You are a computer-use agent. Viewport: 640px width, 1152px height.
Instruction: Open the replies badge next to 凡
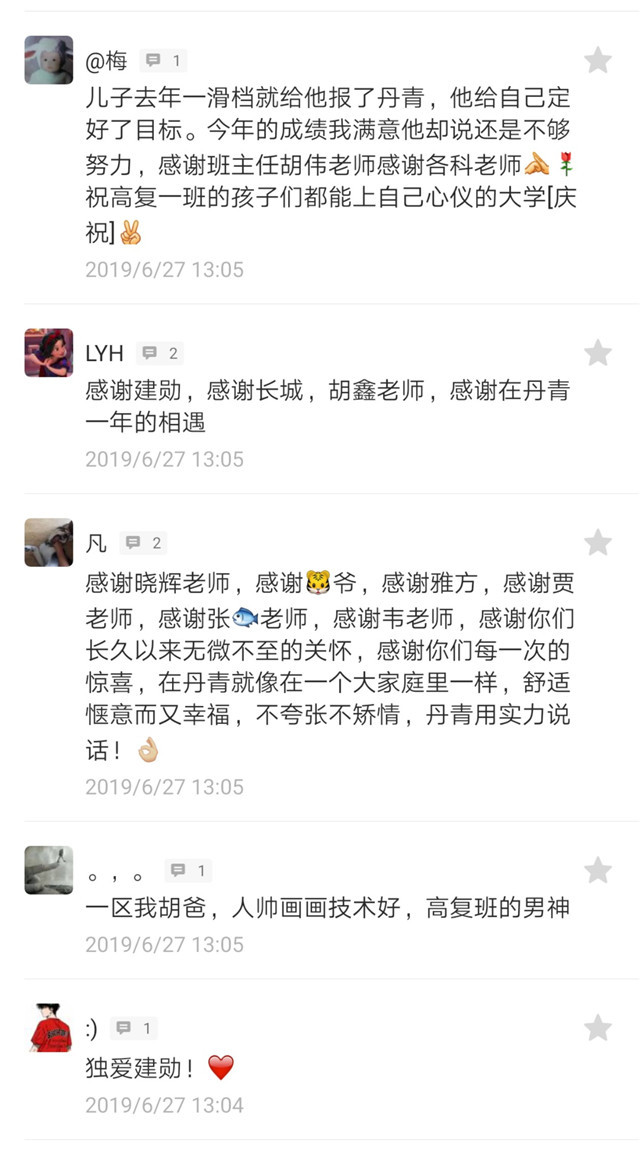coord(143,543)
